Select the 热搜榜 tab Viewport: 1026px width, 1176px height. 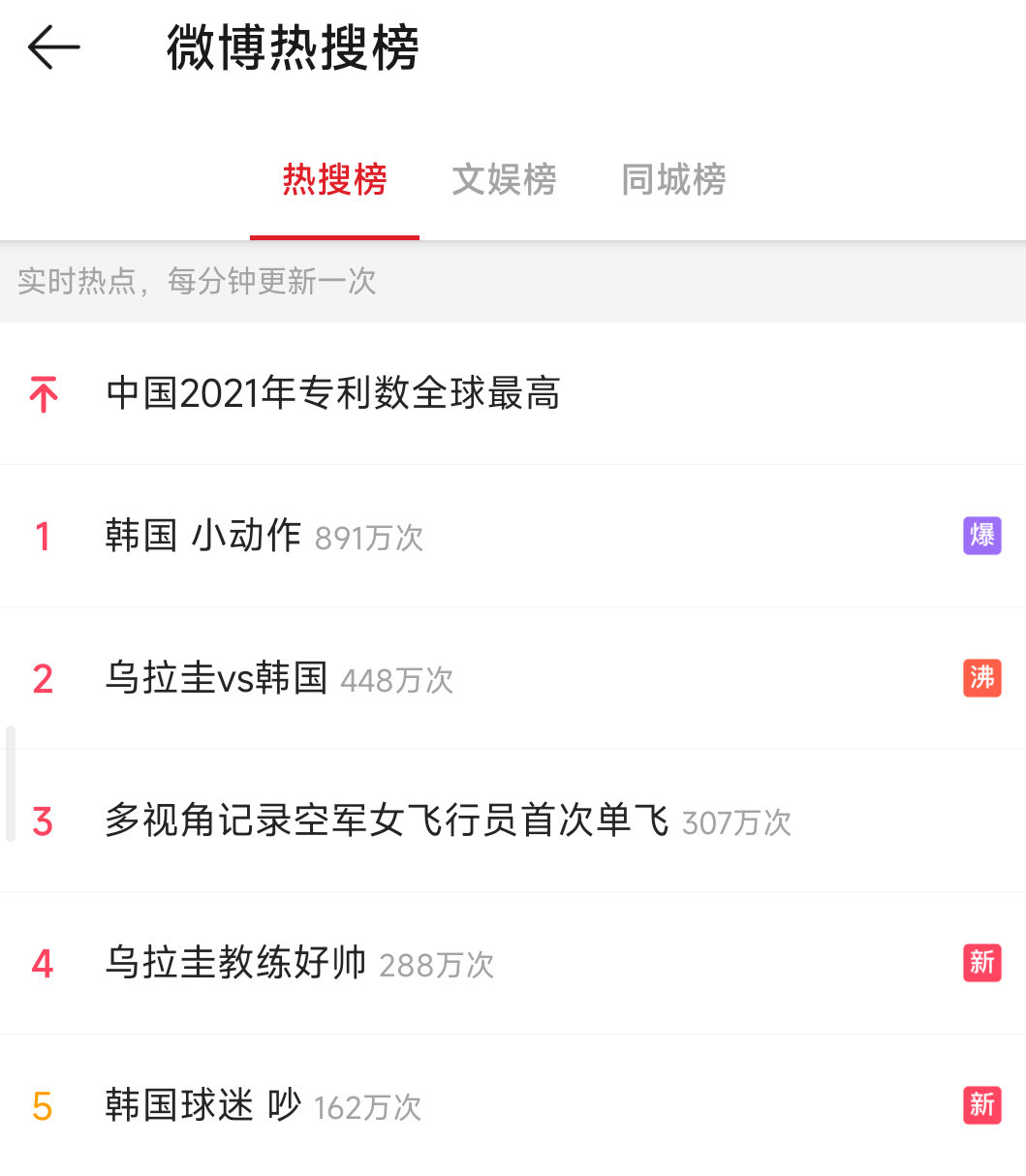pyautogui.click(x=334, y=180)
